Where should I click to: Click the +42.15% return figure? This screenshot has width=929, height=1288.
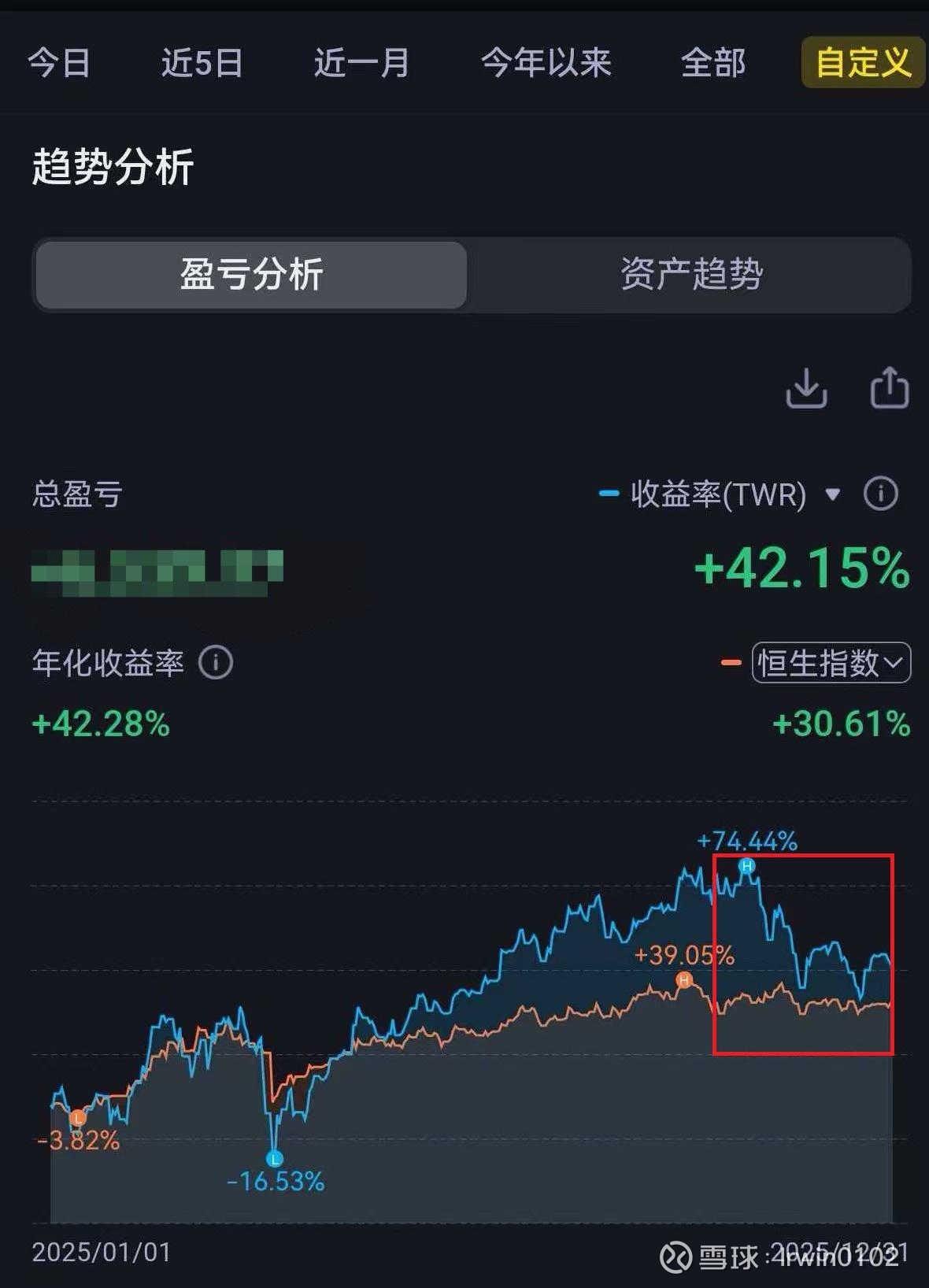pyautogui.click(x=802, y=568)
